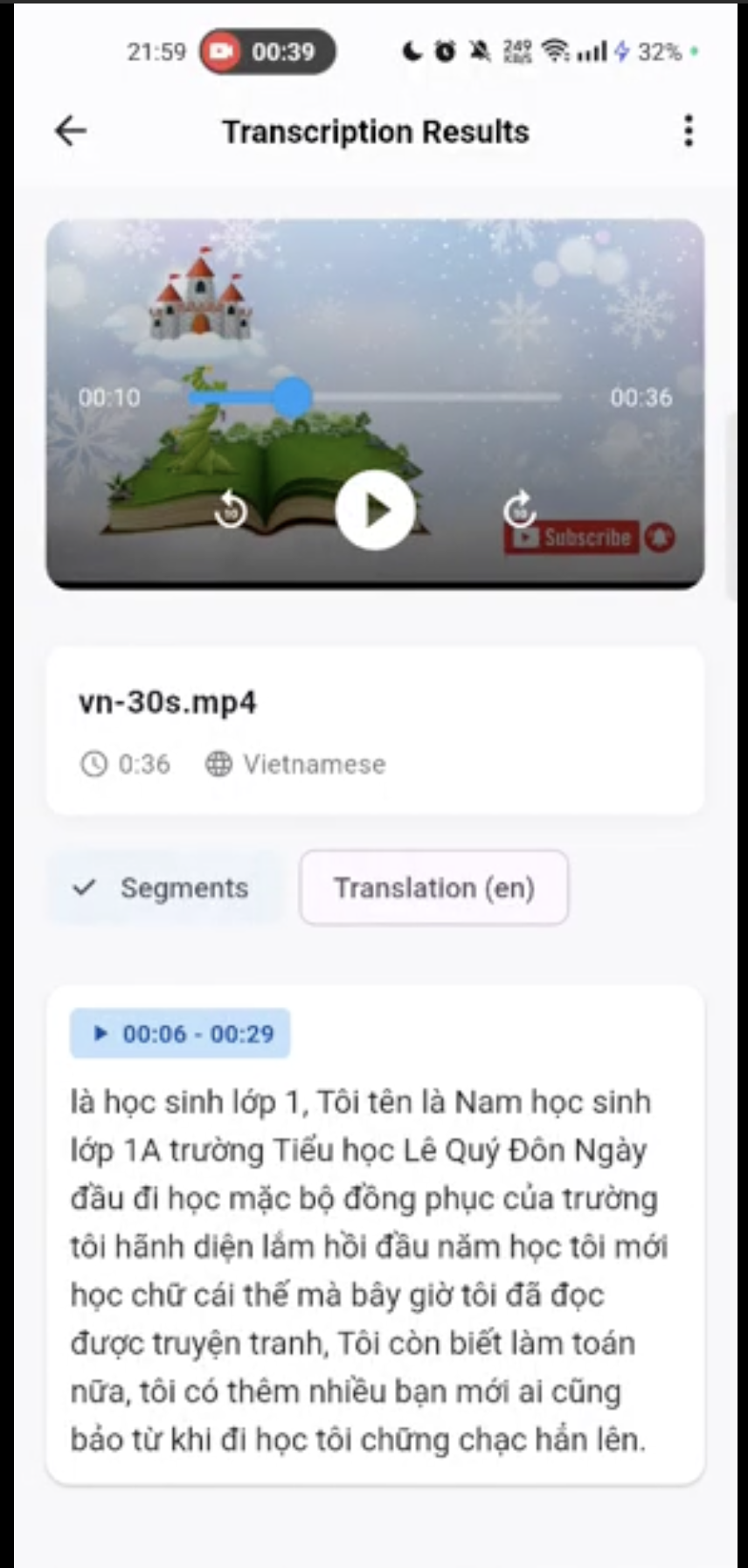748x1568 pixels.
Task: Rewind the video 10 seconds
Action: coord(231,509)
